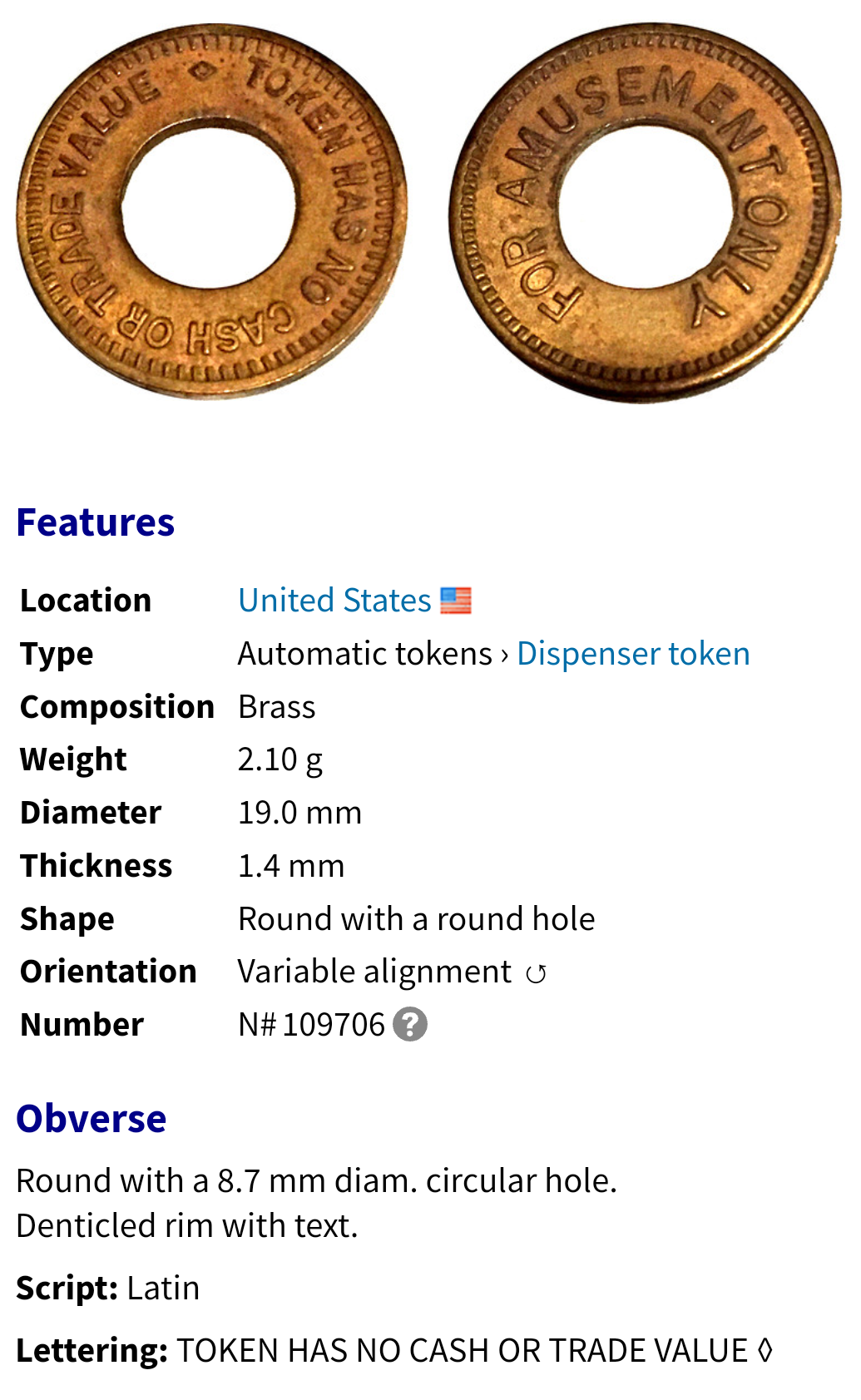Open the Dispenser token type link

[x=633, y=654]
